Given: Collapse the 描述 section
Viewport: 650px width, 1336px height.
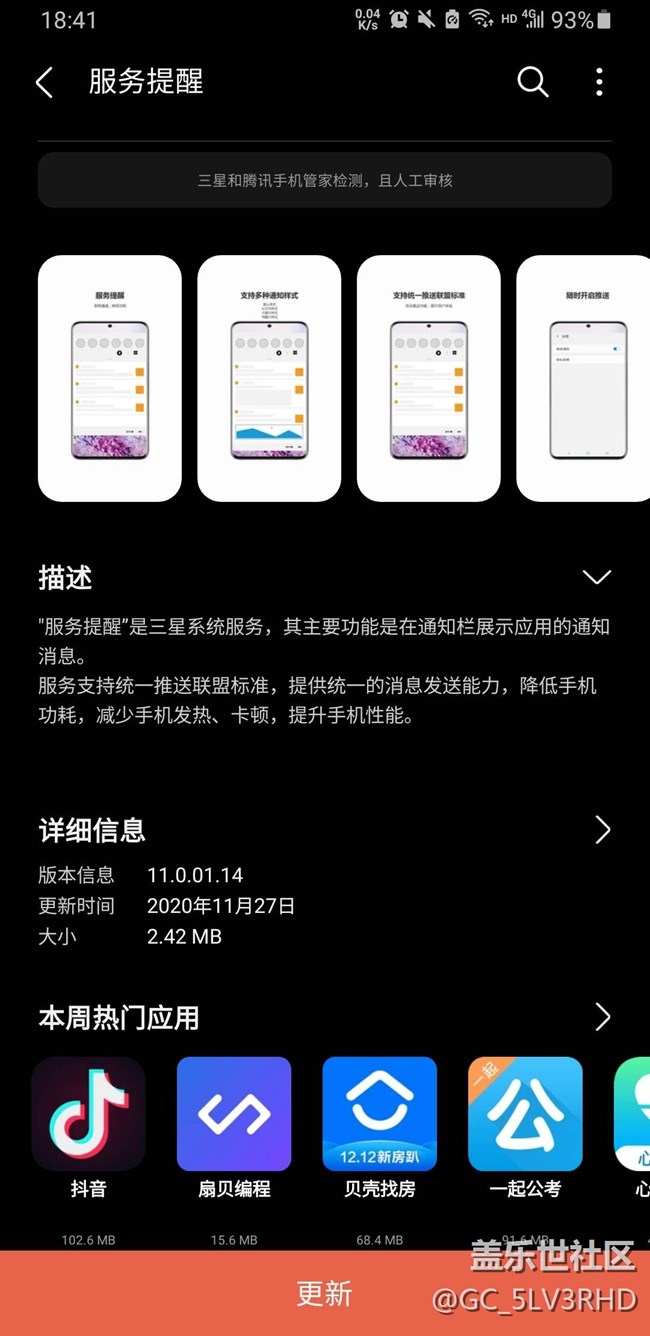Looking at the screenshot, I should pyautogui.click(x=596, y=578).
